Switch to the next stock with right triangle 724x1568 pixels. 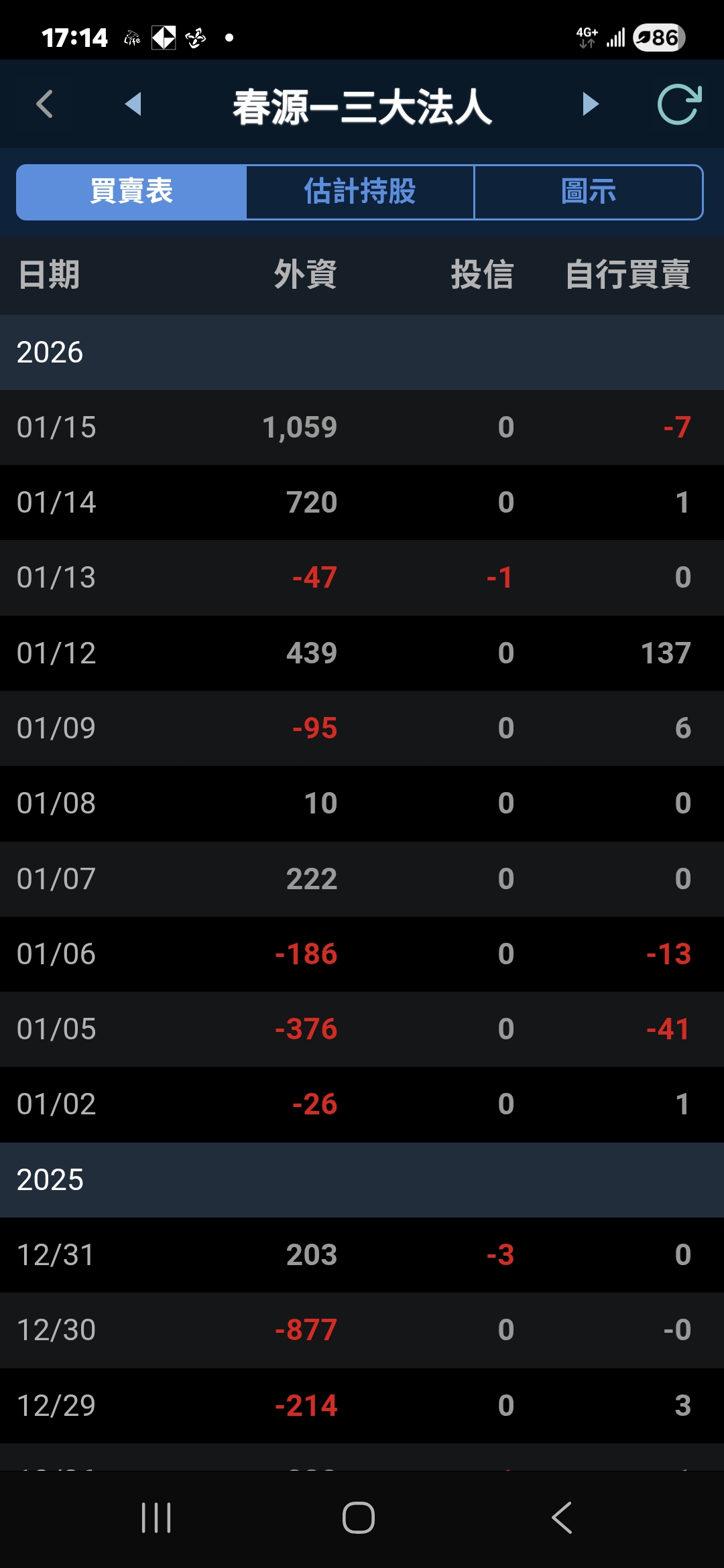coord(590,104)
